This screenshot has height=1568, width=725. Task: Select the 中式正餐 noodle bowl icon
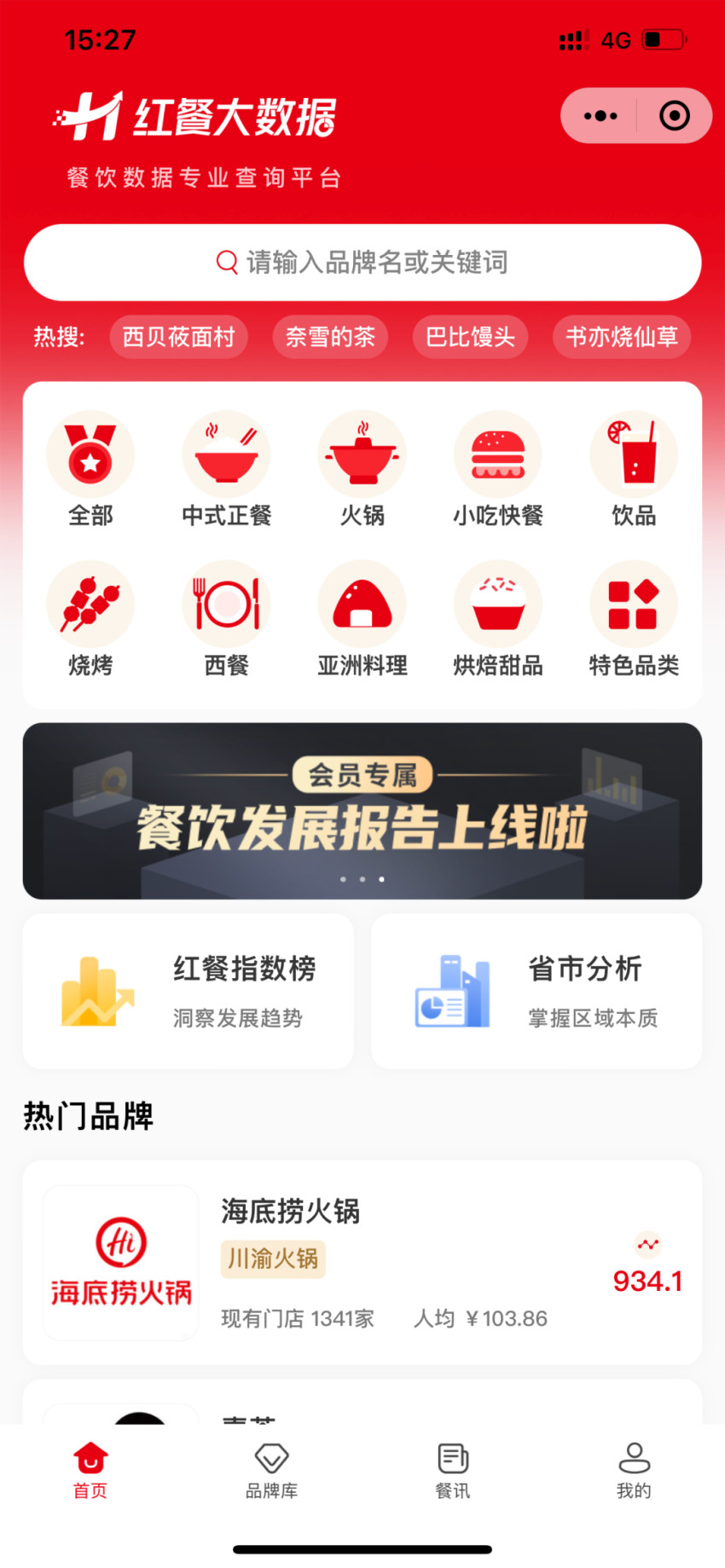point(226,454)
